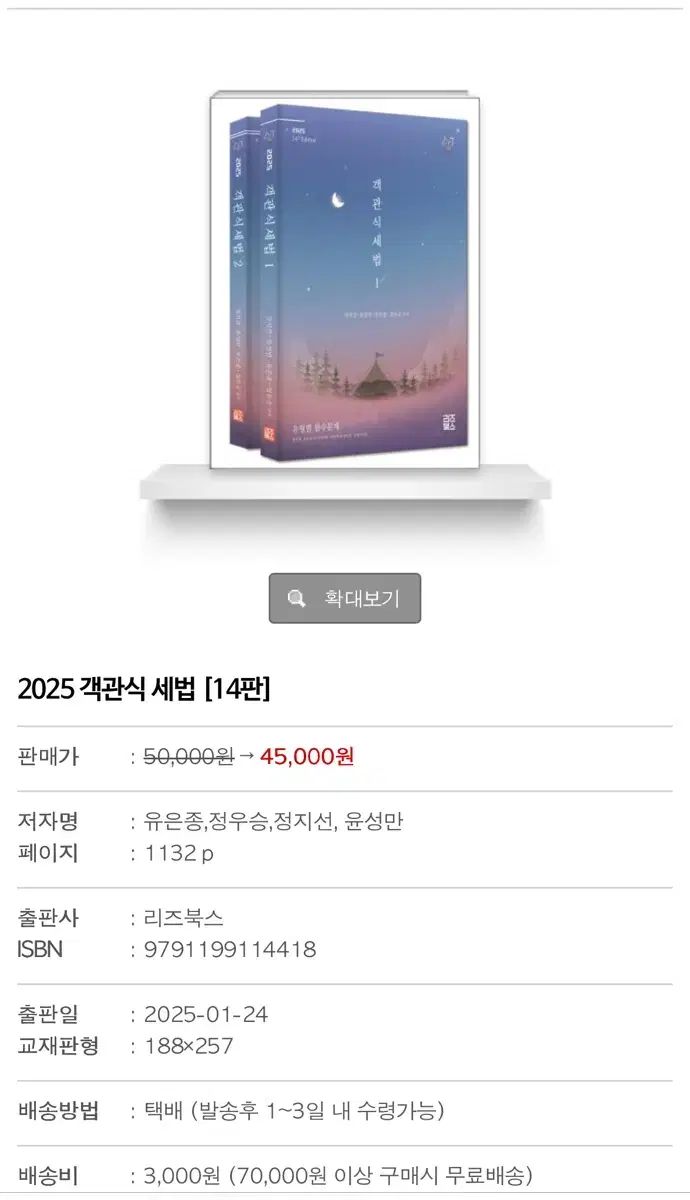Open the 2025 객관식 세법 book image
This screenshot has height=1200, width=690.
pos(345,282)
